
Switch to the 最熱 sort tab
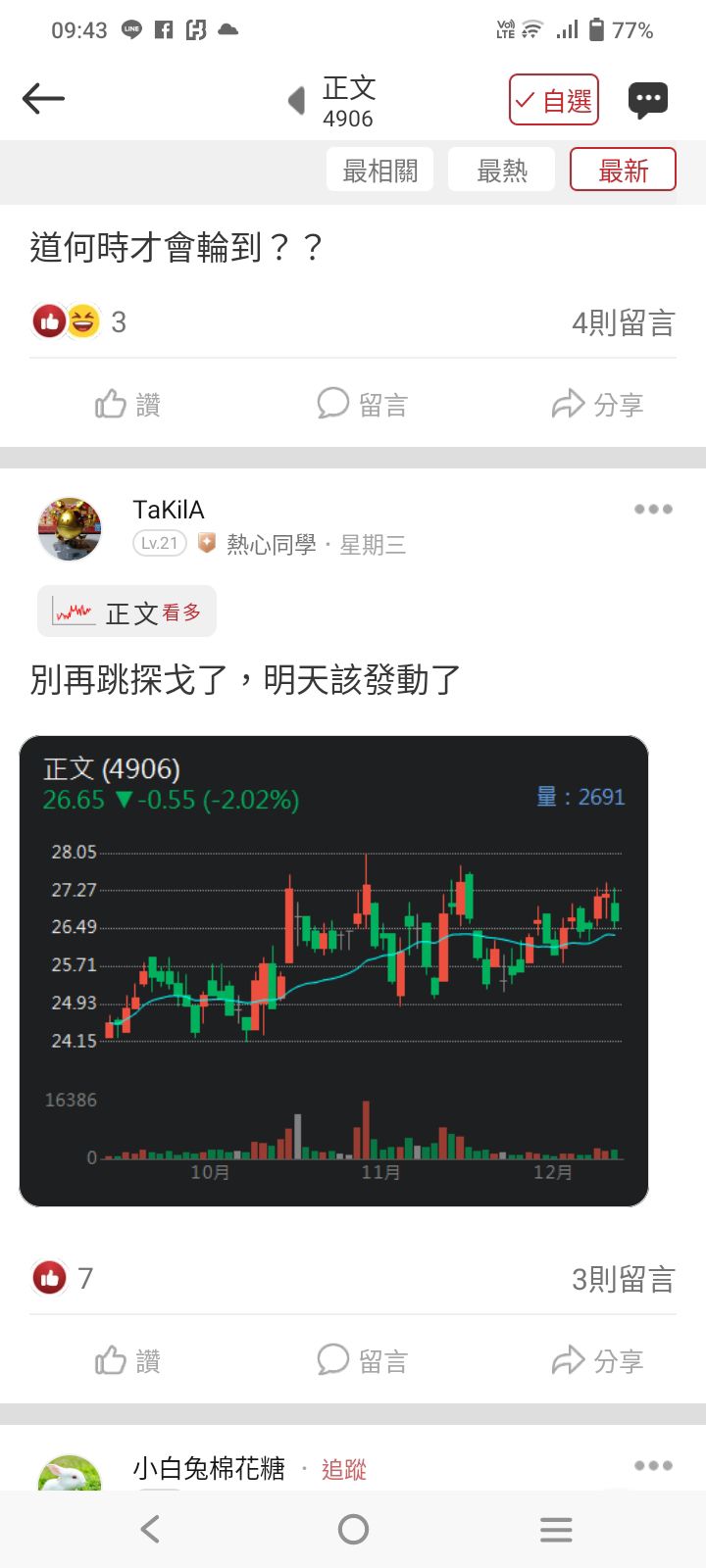click(501, 171)
